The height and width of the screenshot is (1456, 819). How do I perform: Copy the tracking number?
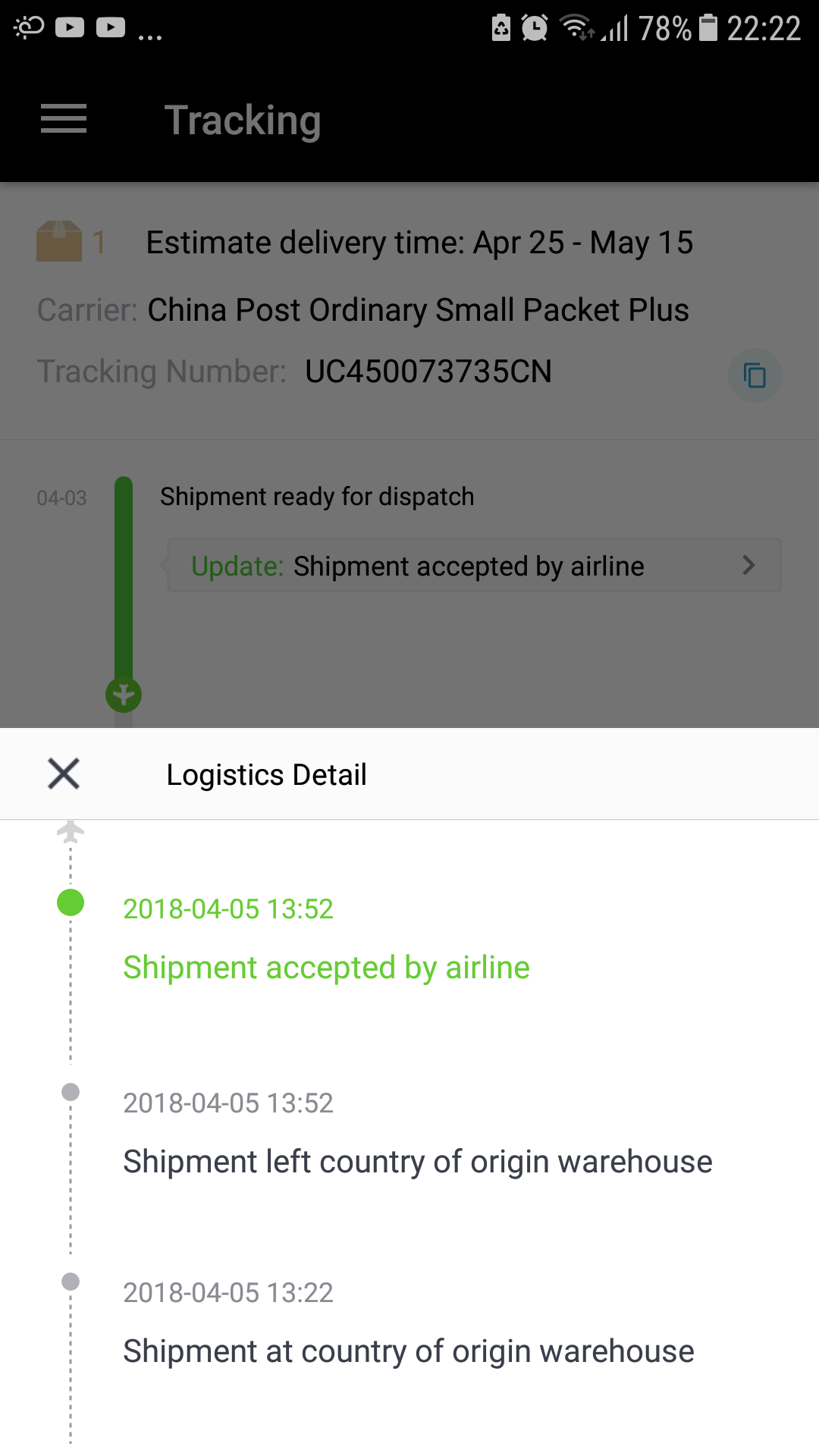[755, 375]
